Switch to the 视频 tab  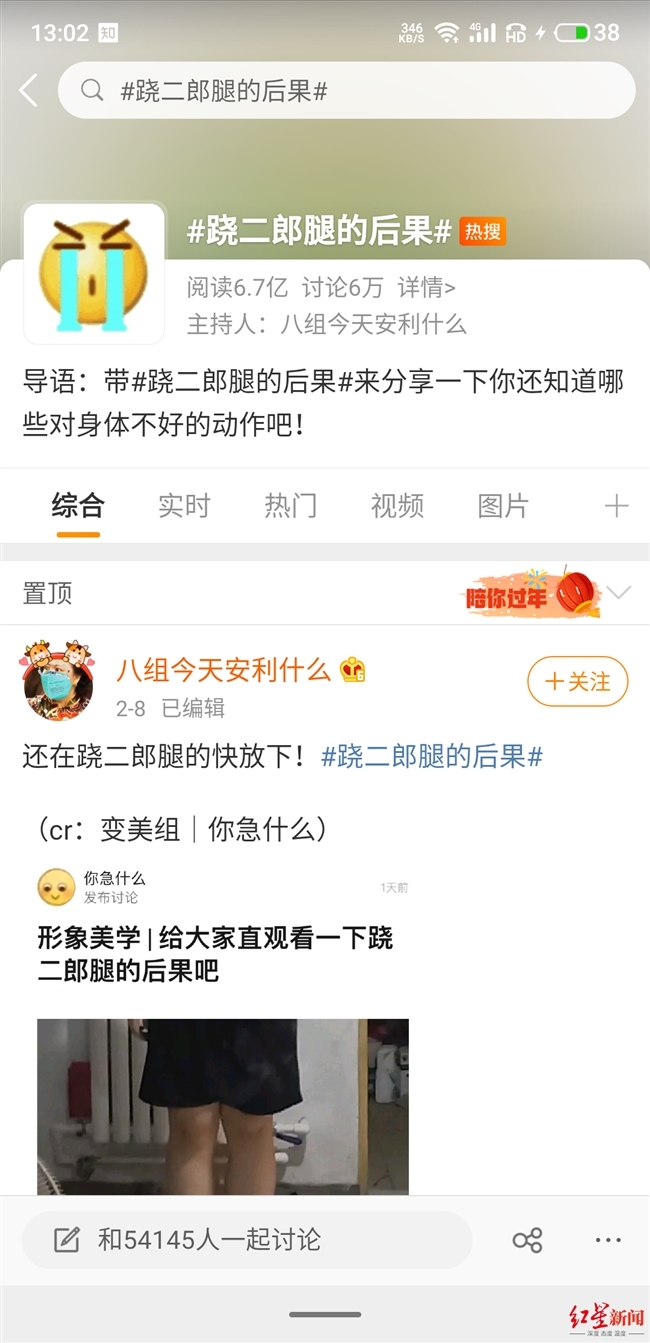point(397,506)
